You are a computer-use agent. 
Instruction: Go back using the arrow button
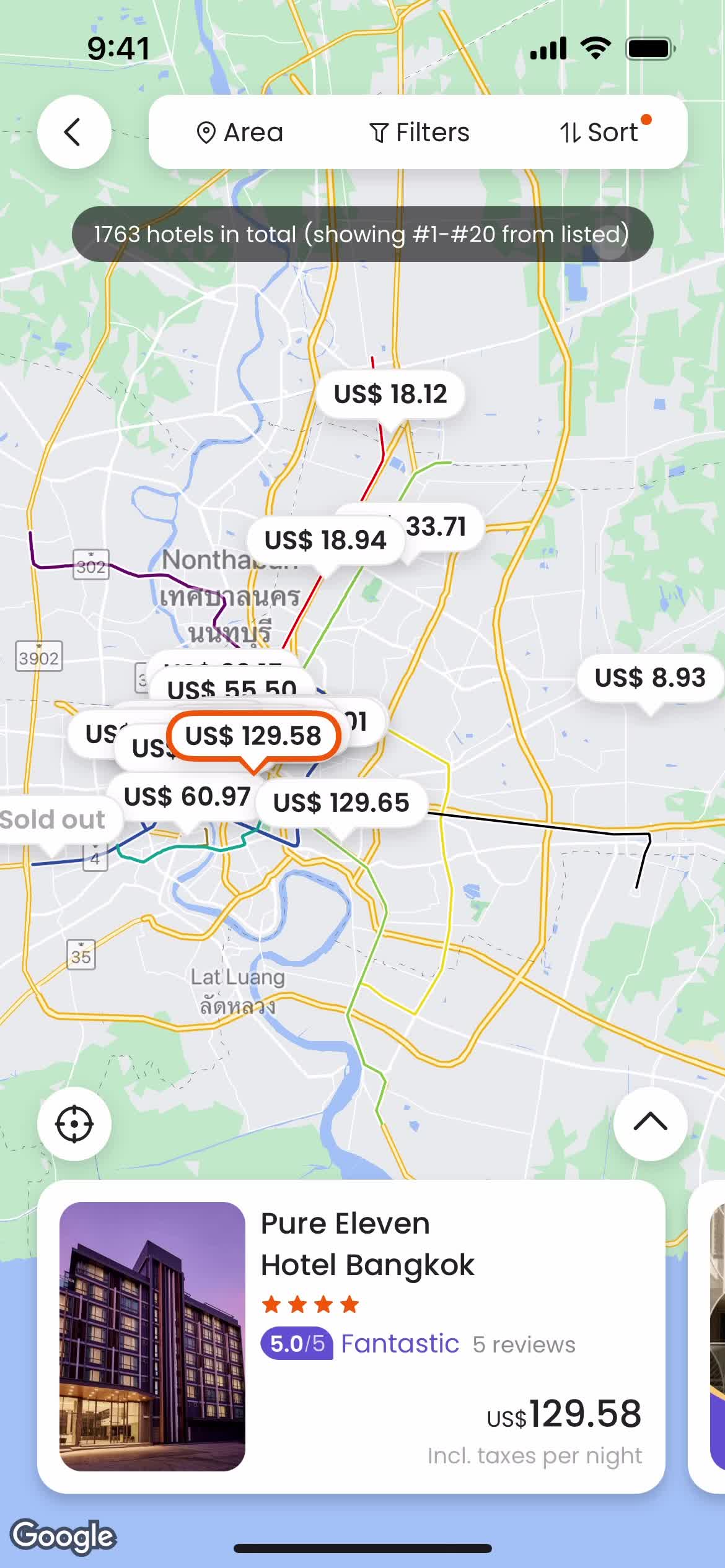pyautogui.click(x=74, y=132)
